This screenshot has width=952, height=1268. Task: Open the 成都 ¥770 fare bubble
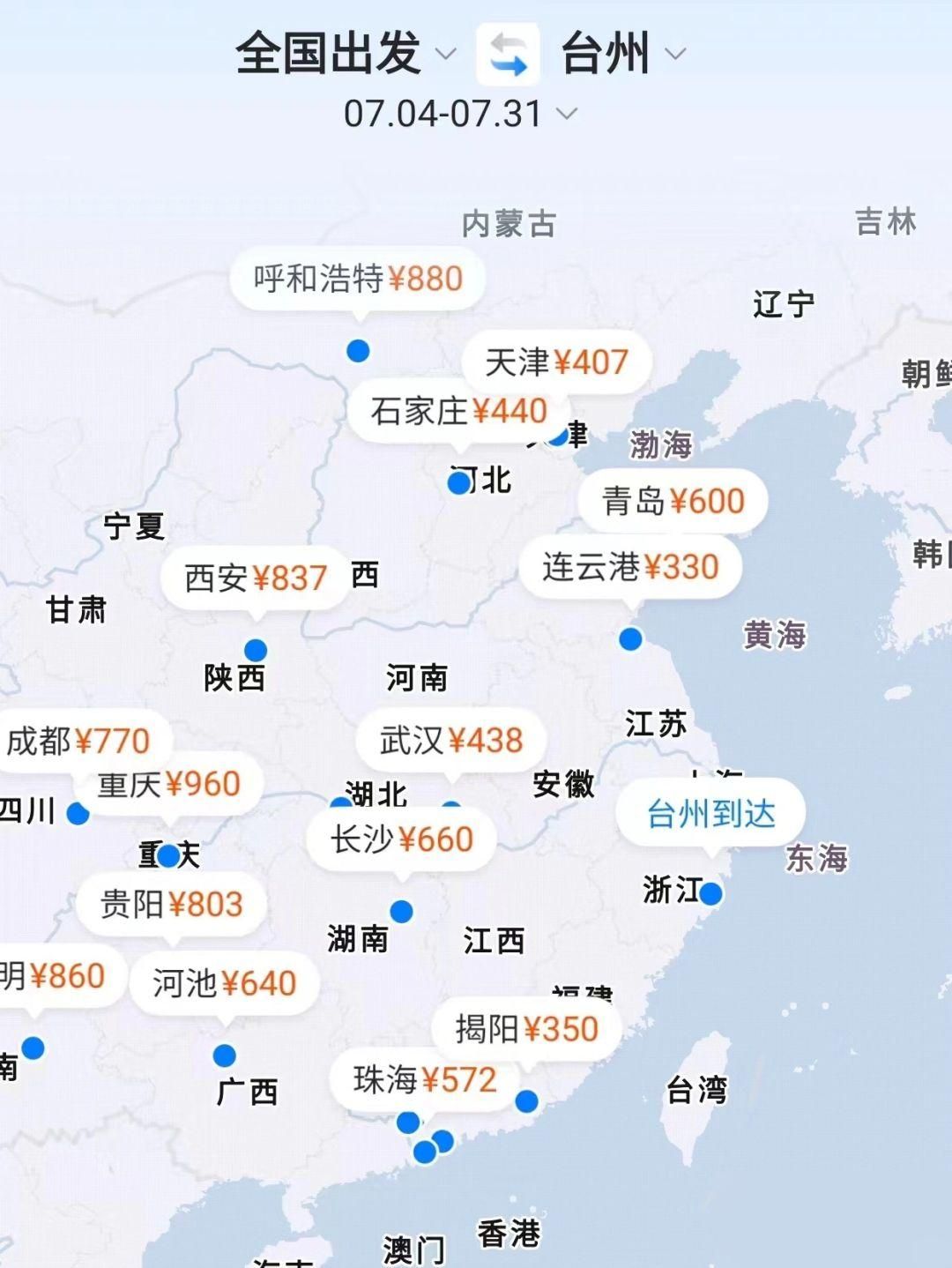pyautogui.click(x=79, y=741)
